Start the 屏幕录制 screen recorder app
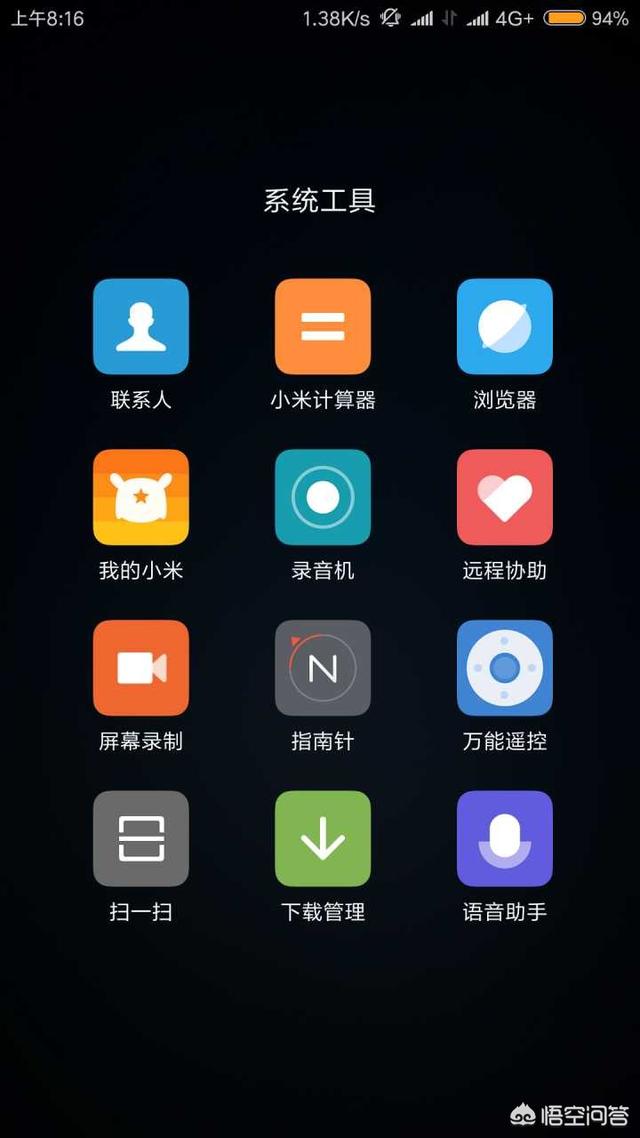 click(x=141, y=668)
